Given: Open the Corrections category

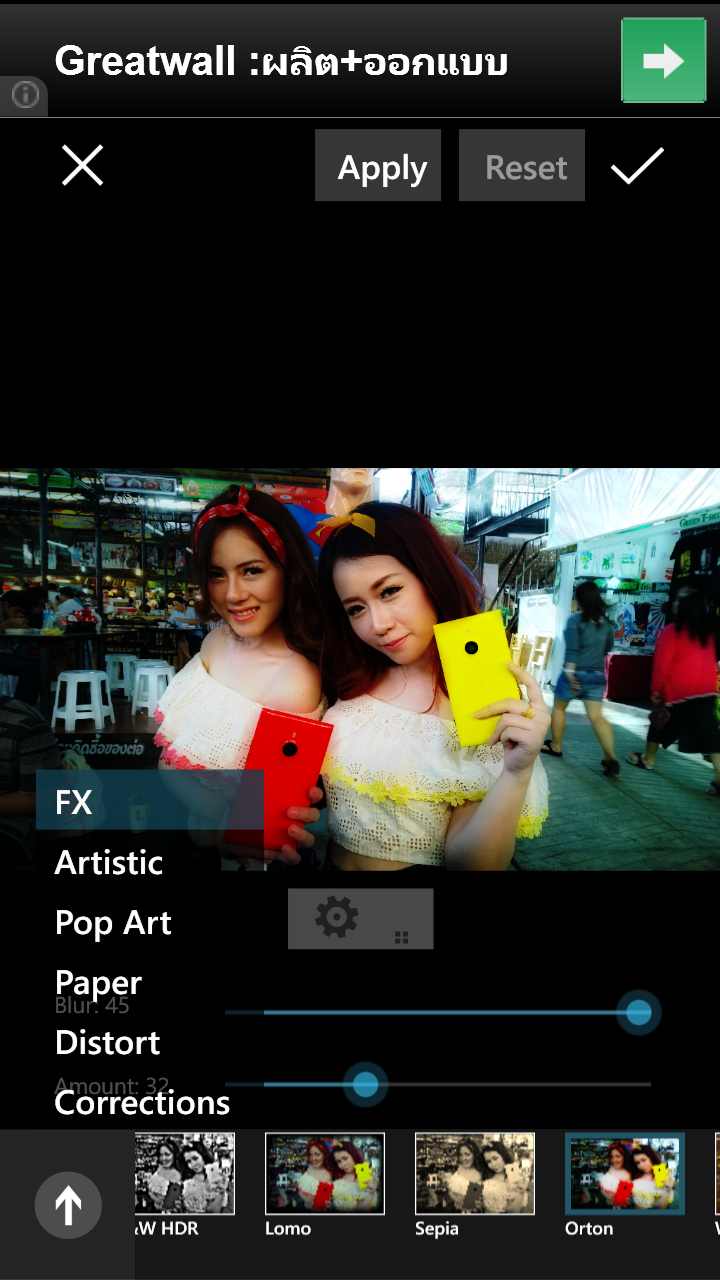Looking at the screenshot, I should pyautogui.click(x=142, y=1102).
